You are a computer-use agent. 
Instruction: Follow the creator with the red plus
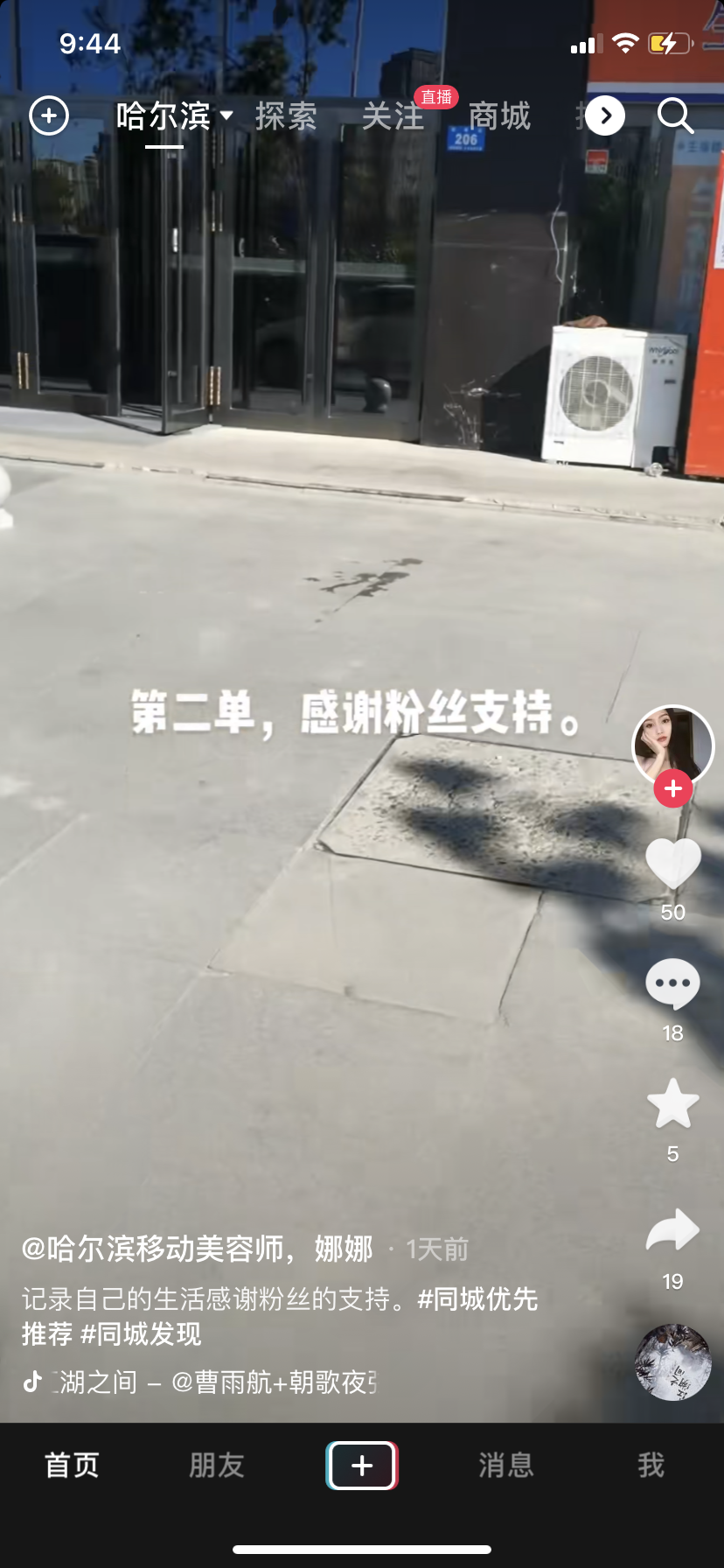(672, 789)
